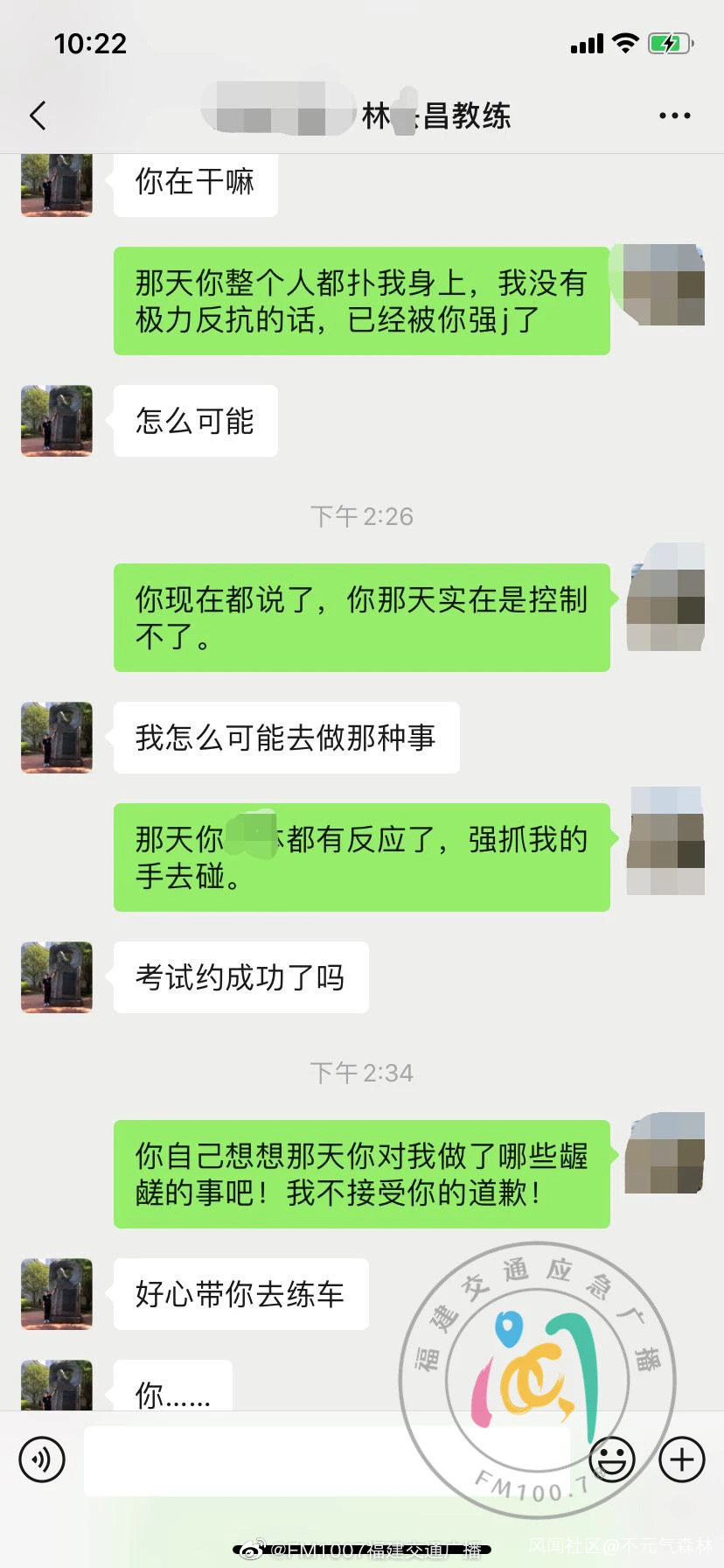
Task: Open the chat overflow menu
Action: [x=674, y=115]
